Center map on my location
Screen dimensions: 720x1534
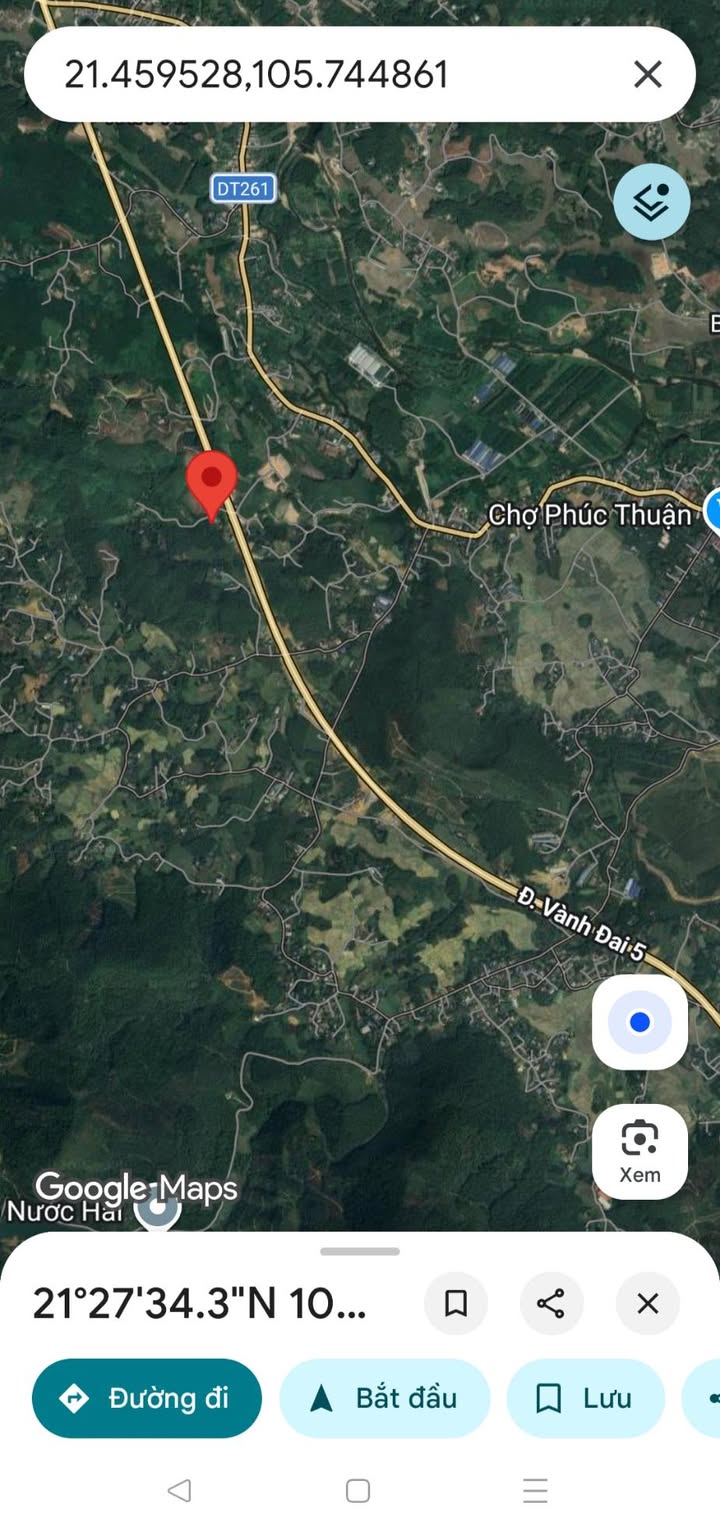point(639,1022)
